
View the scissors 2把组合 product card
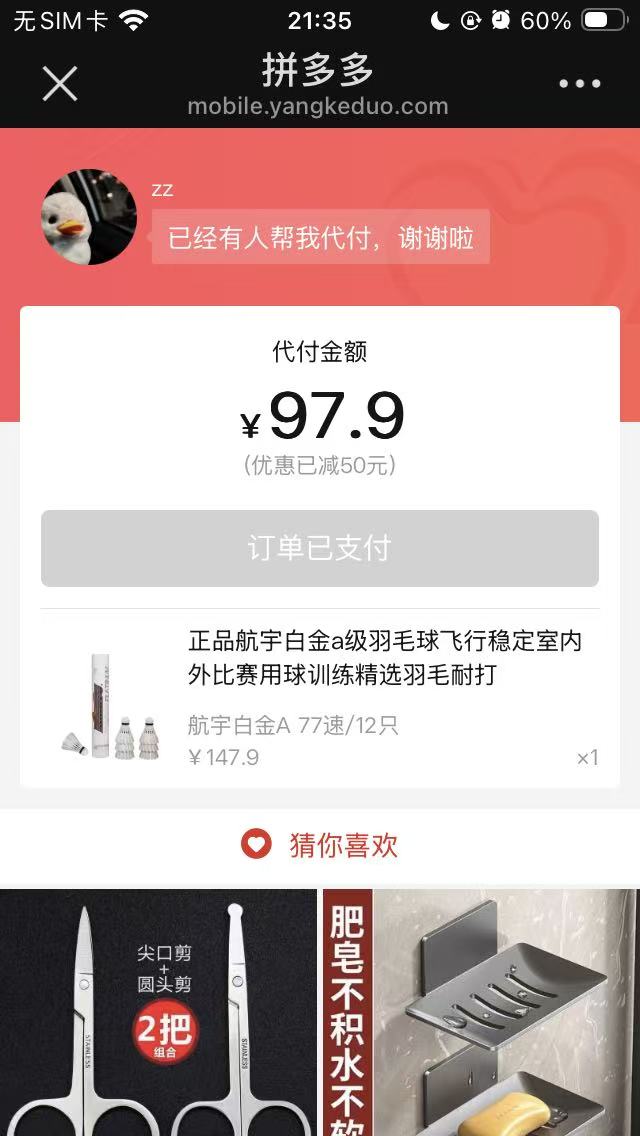click(158, 1012)
